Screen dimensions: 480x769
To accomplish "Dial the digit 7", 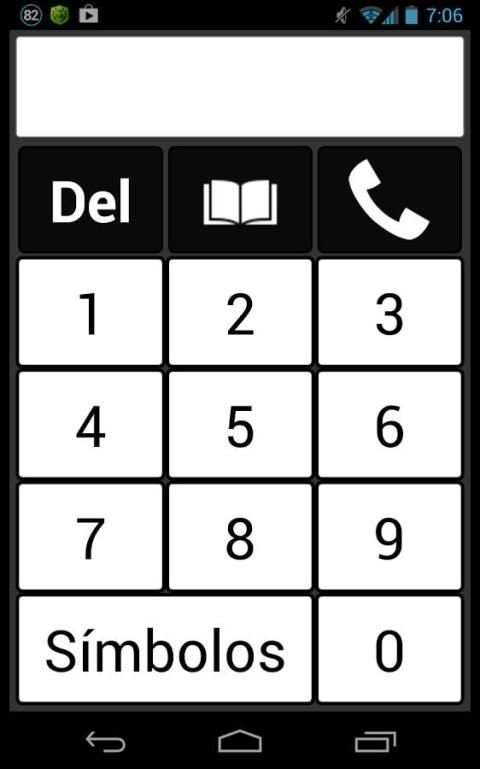I will tap(91, 537).
